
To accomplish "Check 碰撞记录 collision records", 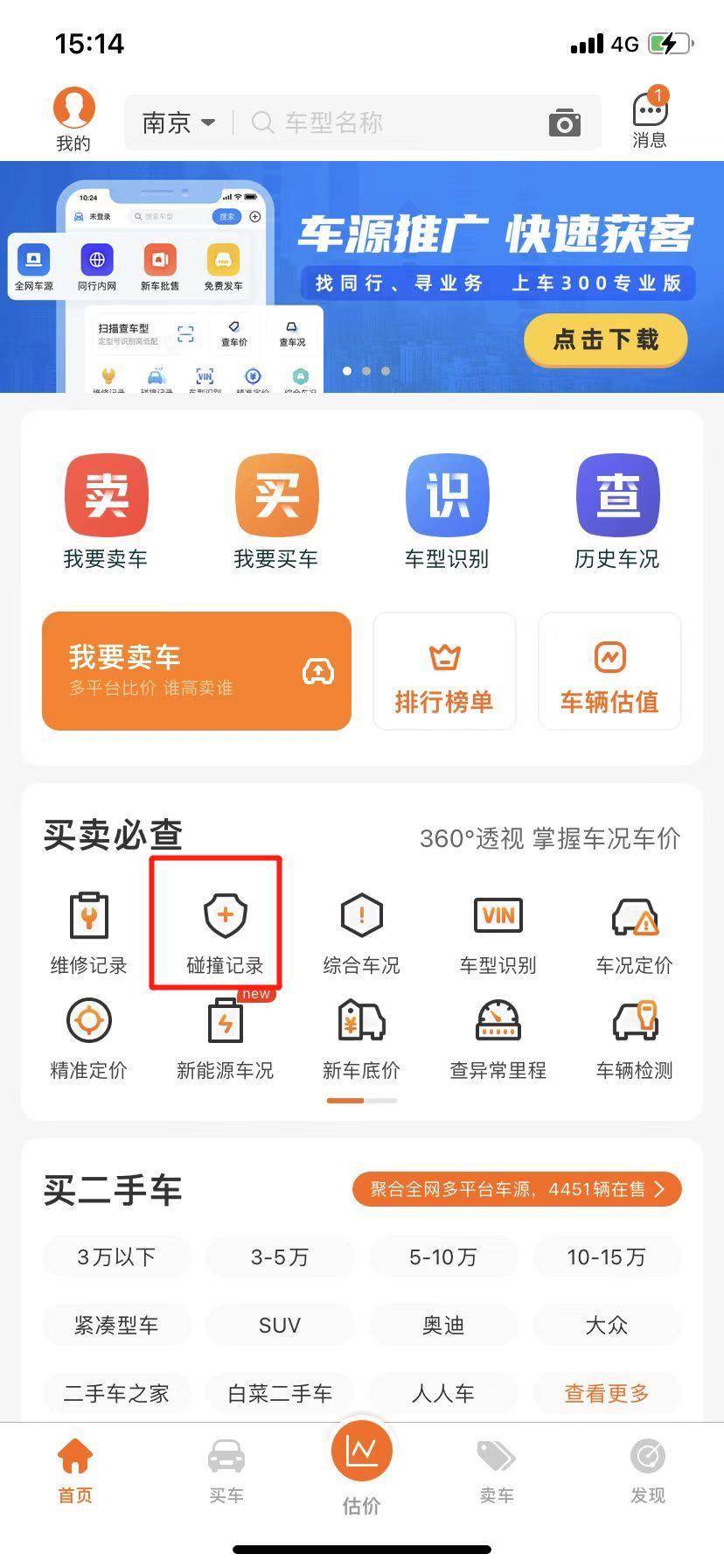I will coord(225,932).
